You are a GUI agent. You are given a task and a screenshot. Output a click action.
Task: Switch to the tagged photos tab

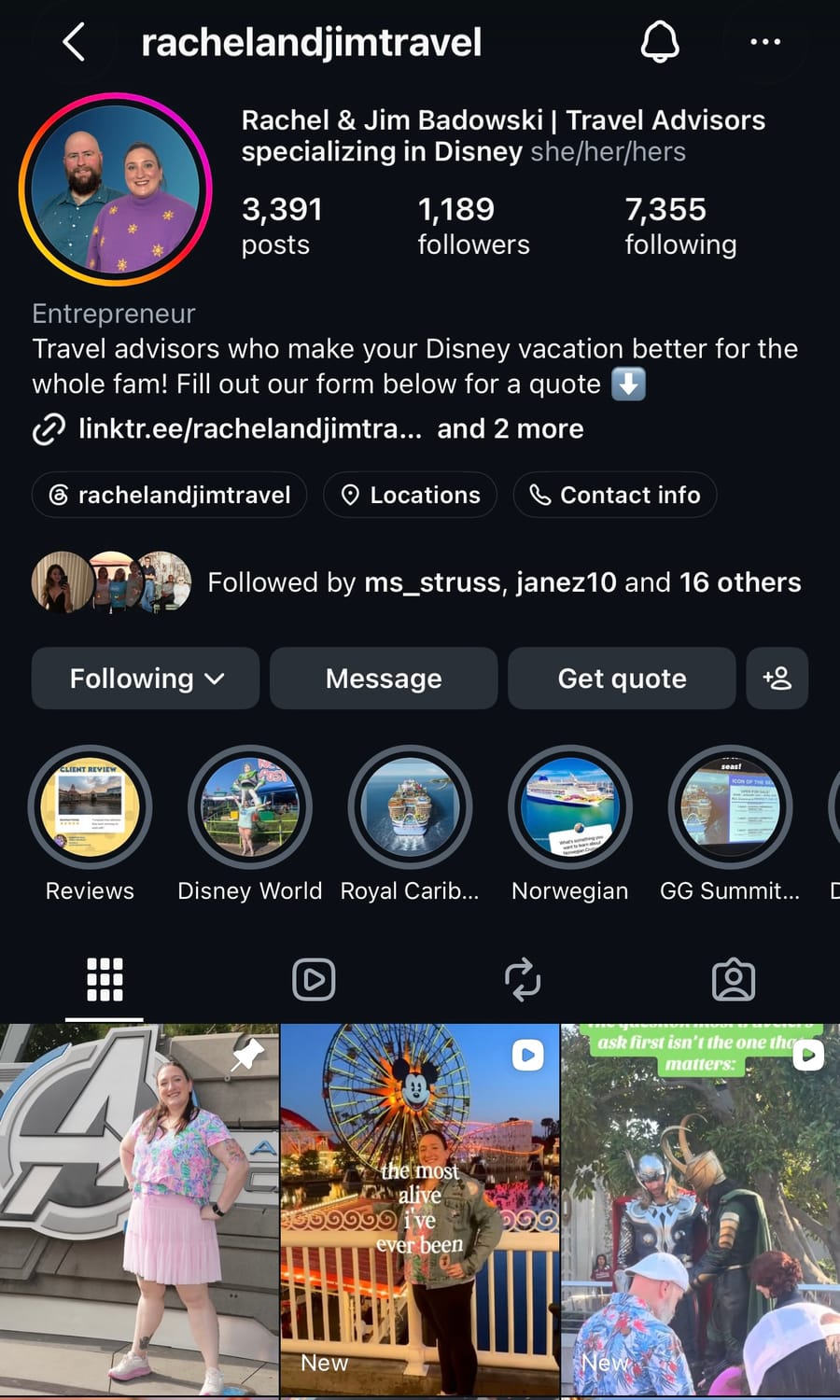734,979
